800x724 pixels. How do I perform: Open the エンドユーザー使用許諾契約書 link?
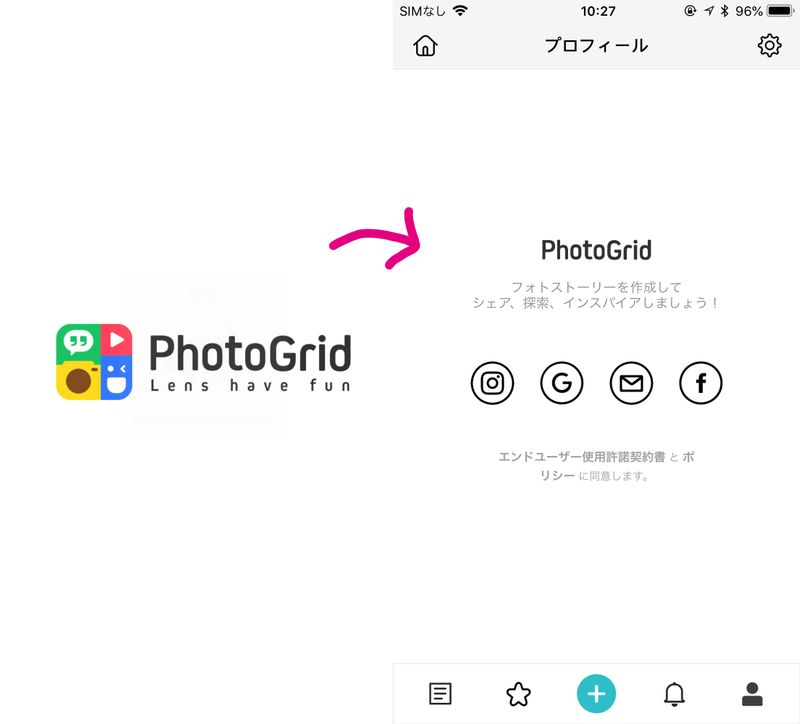click(x=582, y=457)
